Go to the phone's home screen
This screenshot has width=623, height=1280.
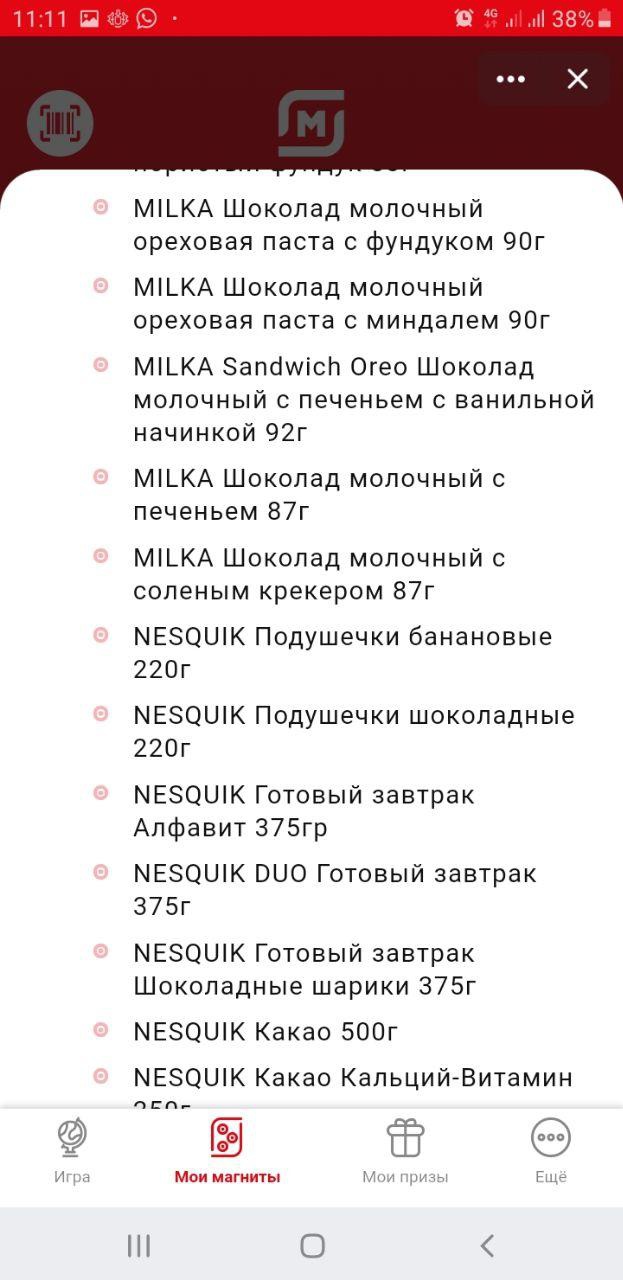[312, 1245]
